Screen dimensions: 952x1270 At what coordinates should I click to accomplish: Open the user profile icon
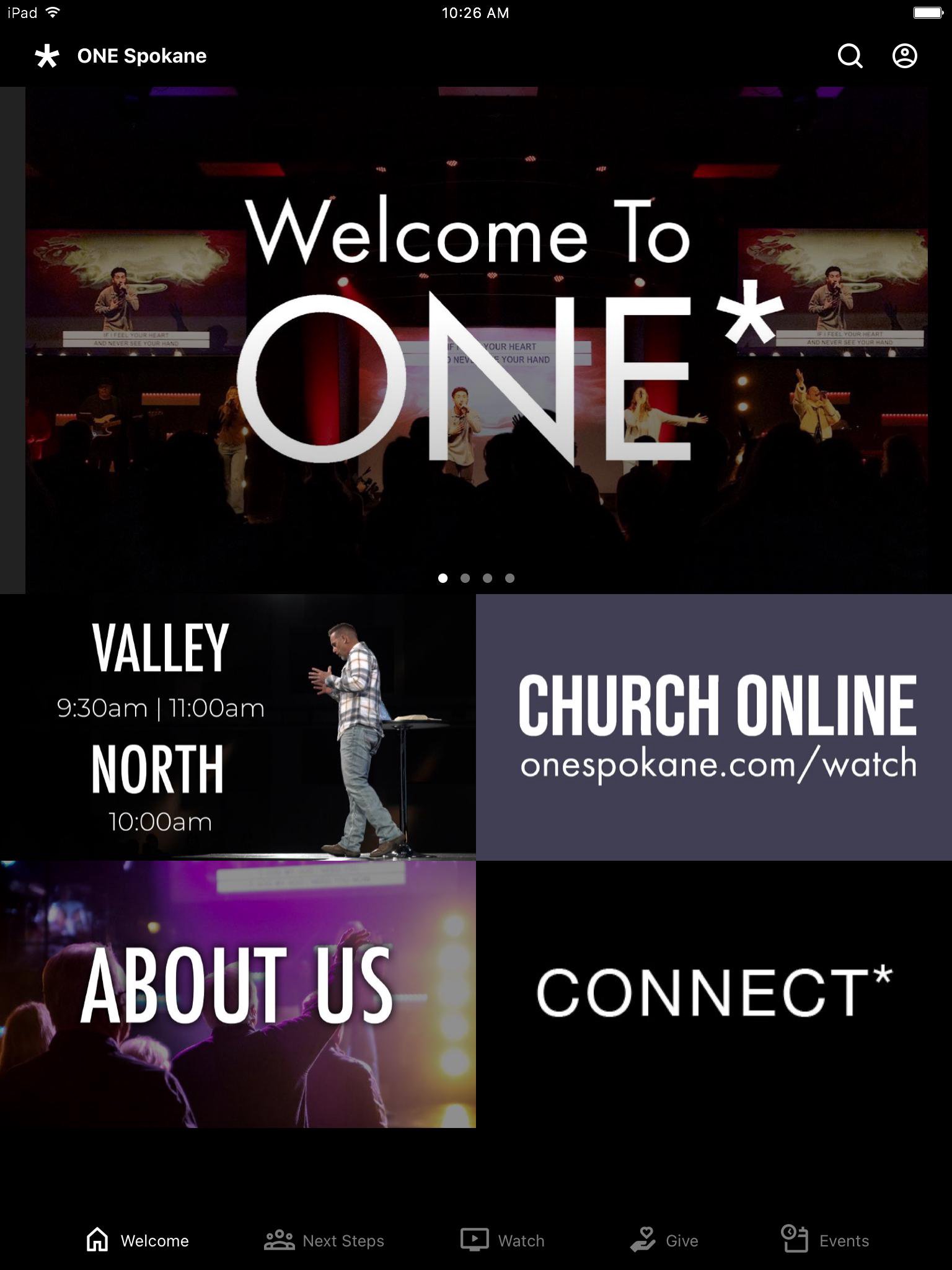pyautogui.click(x=904, y=56)
